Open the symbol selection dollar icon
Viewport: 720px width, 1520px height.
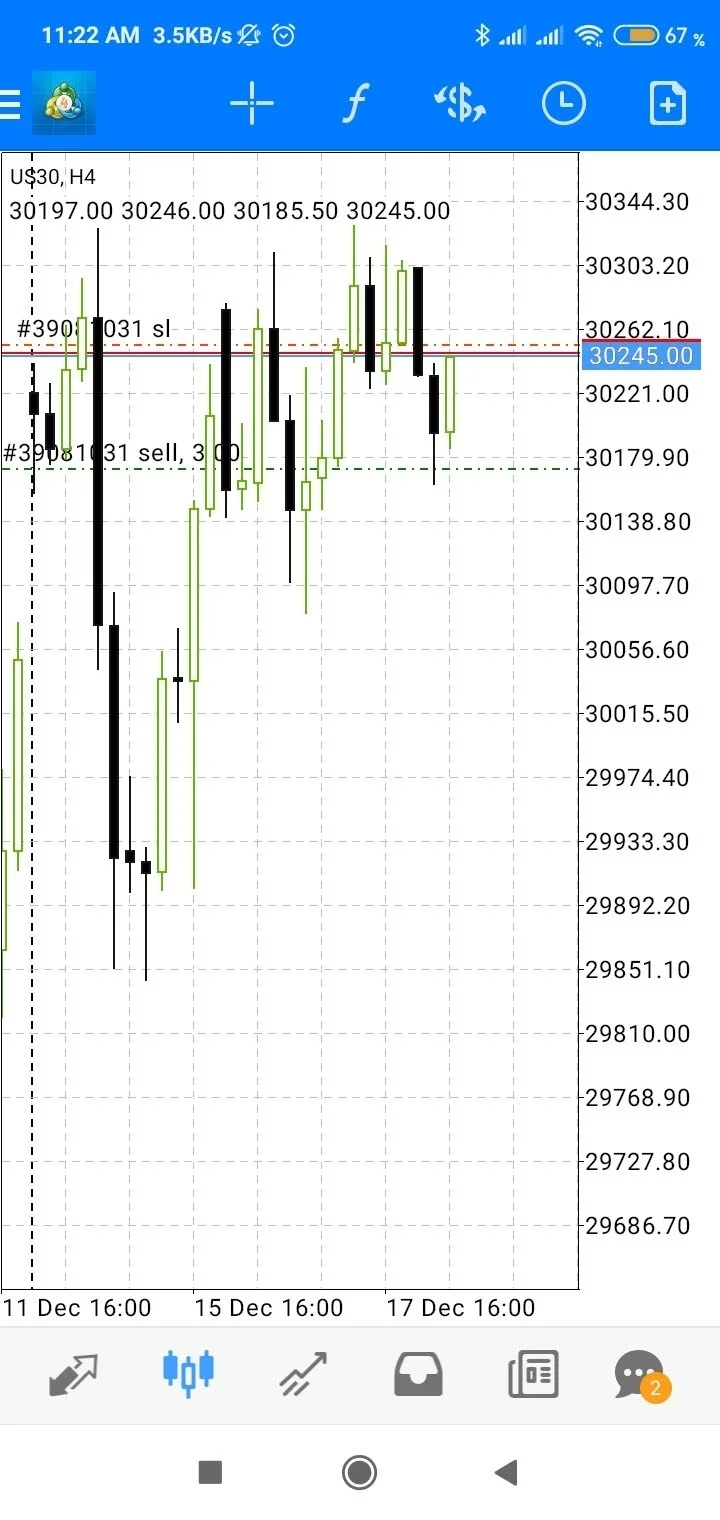[459, 104]
